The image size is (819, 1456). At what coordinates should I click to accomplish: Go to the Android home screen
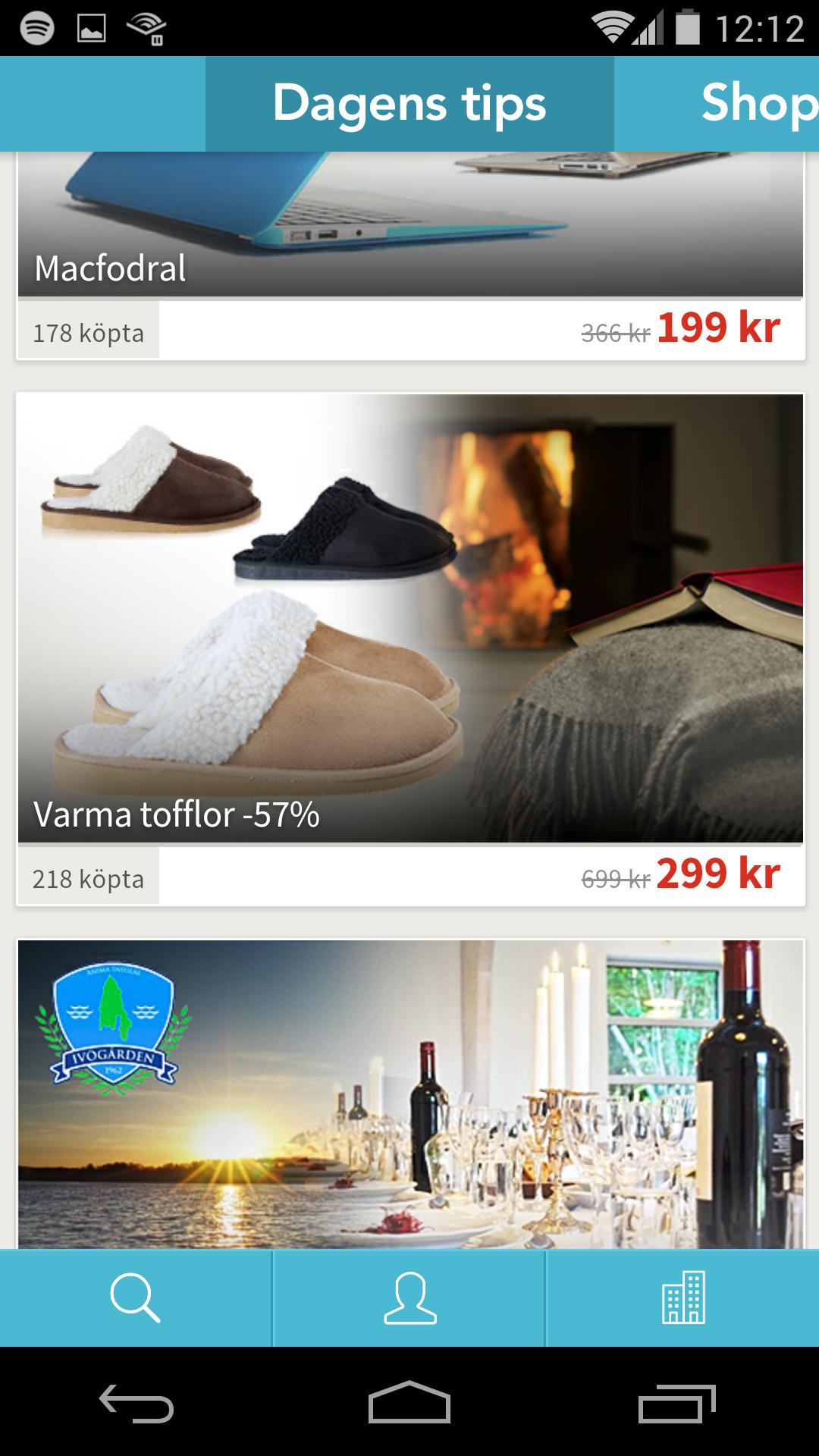[409, 1404]
